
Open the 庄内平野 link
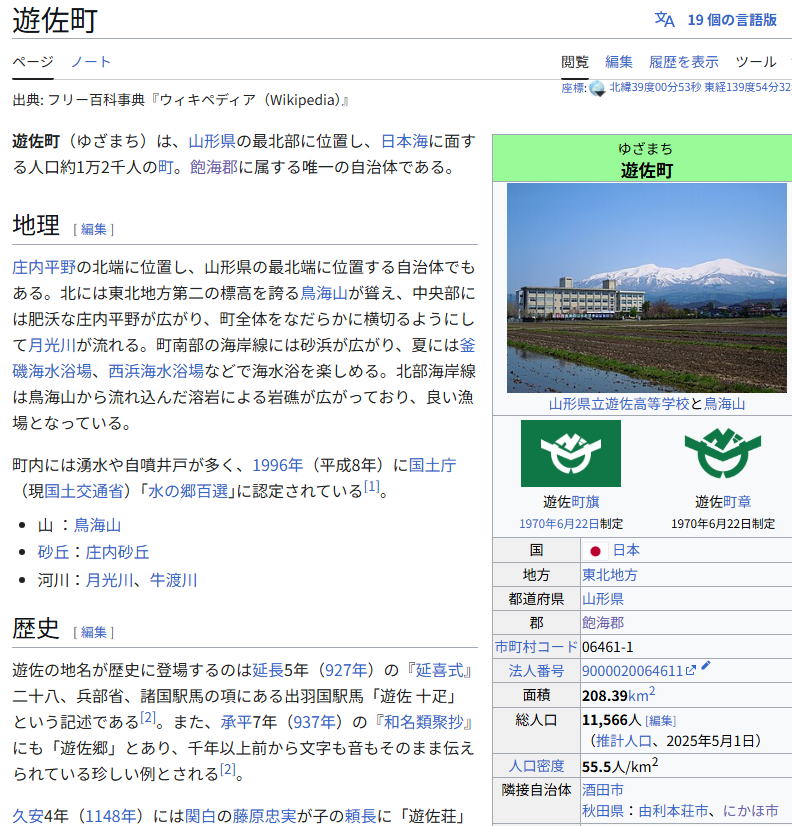(44, 267)
